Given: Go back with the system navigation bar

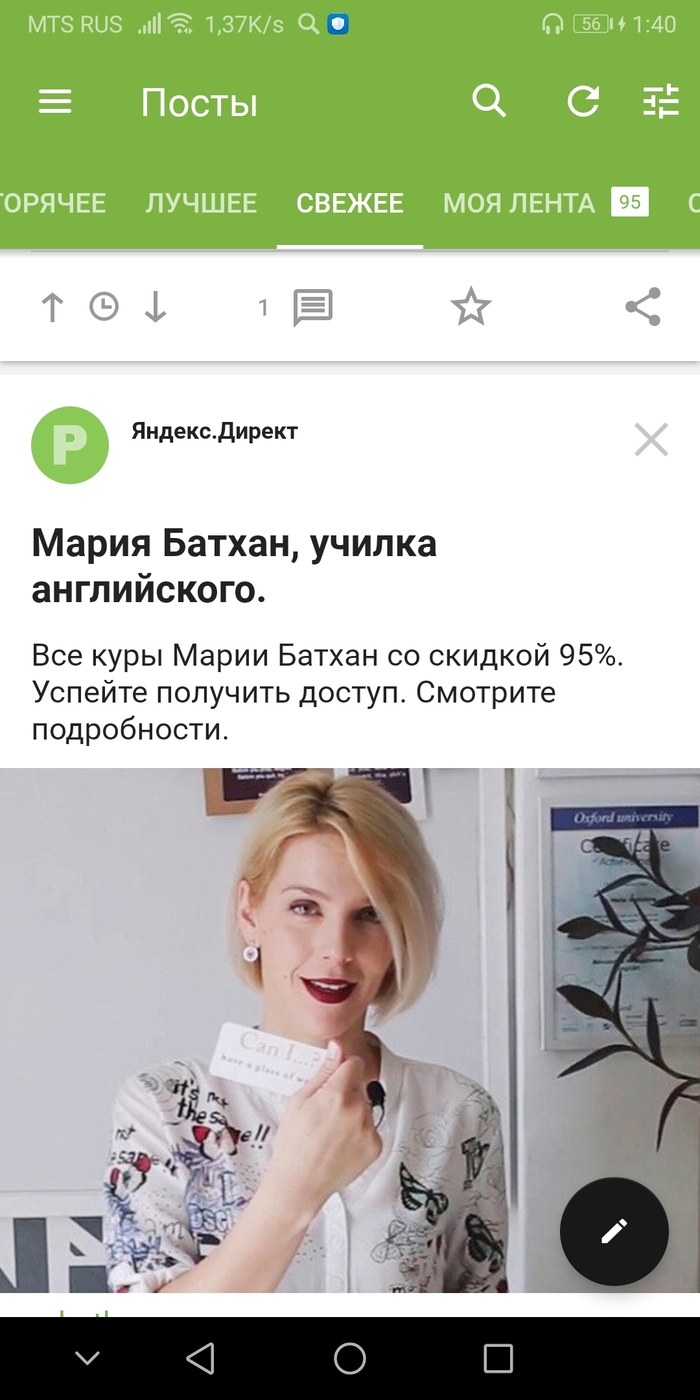Looking at the screenshot, I should pos(201,1357).
